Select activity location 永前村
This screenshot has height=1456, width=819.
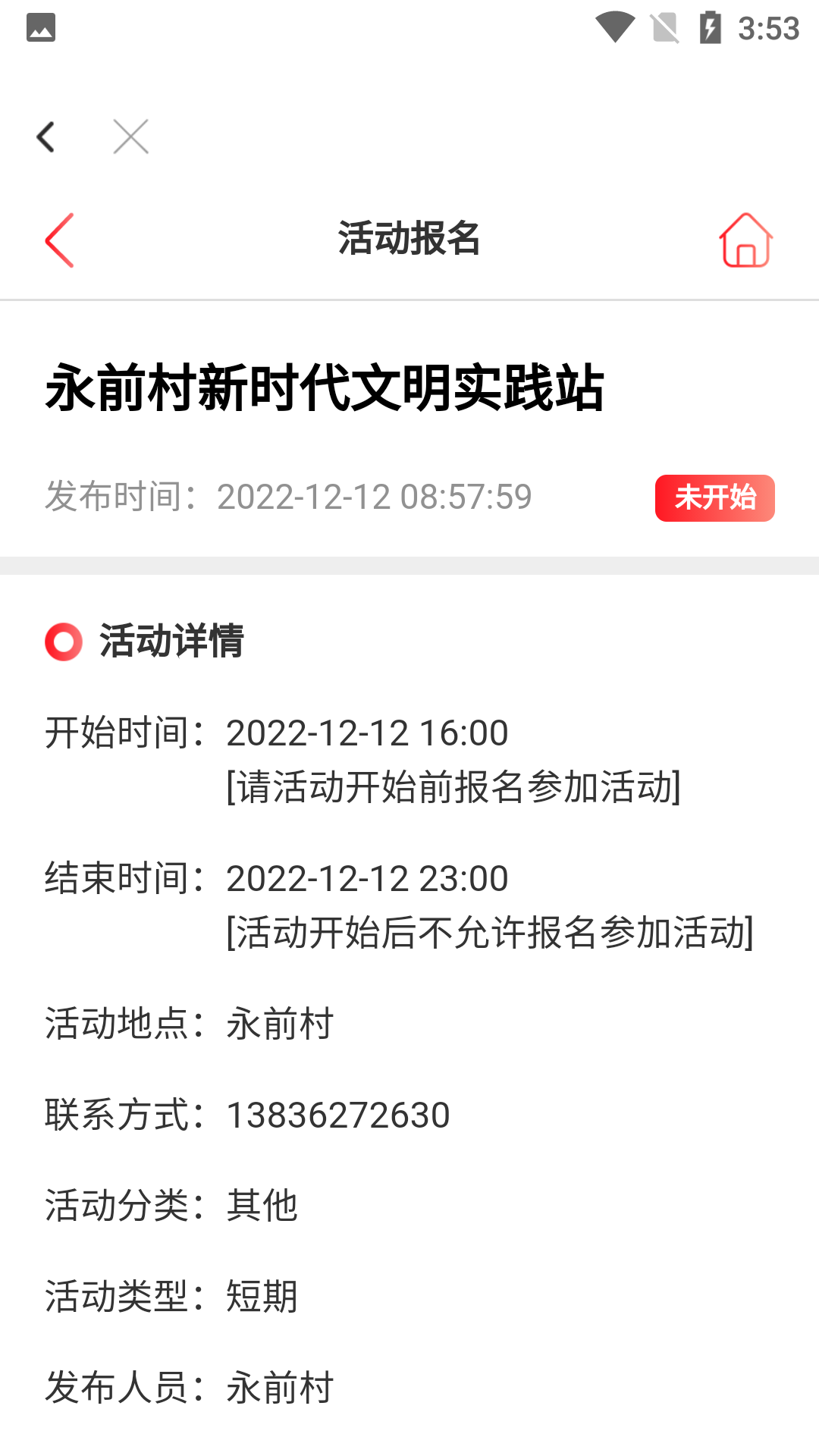pyautogui.click(x=279, y=1024)
